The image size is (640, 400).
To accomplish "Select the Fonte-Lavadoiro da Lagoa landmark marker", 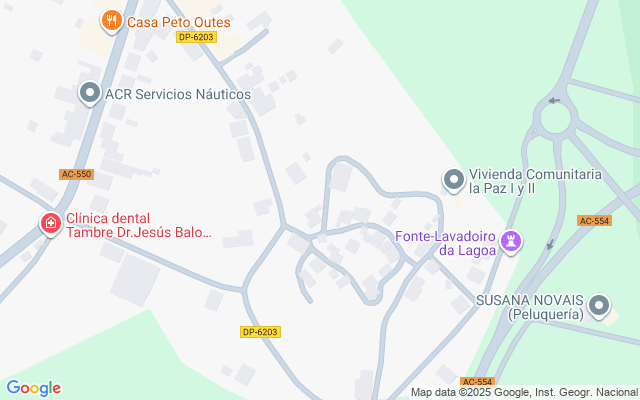I will click(x=512, y=241).
